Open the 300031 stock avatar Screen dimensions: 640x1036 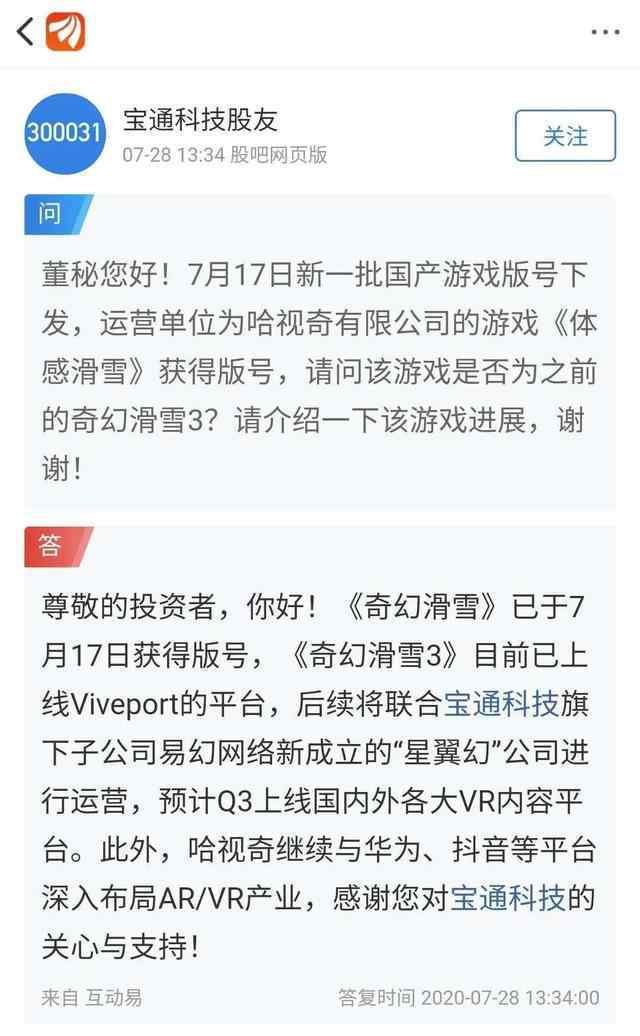pyautogui.click(x=65, y=133)
